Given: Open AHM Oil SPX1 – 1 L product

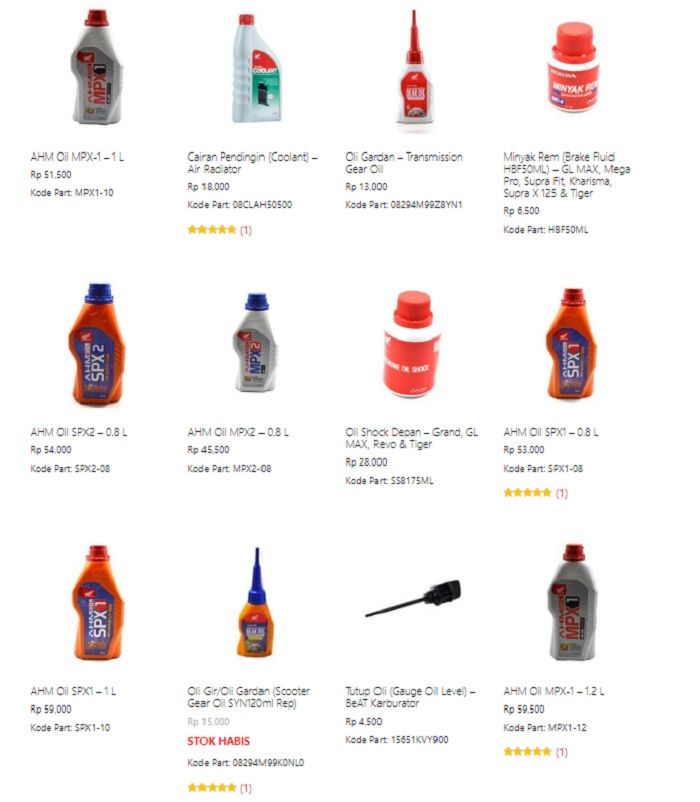Looking at the screenshot, I should (73, 691).
